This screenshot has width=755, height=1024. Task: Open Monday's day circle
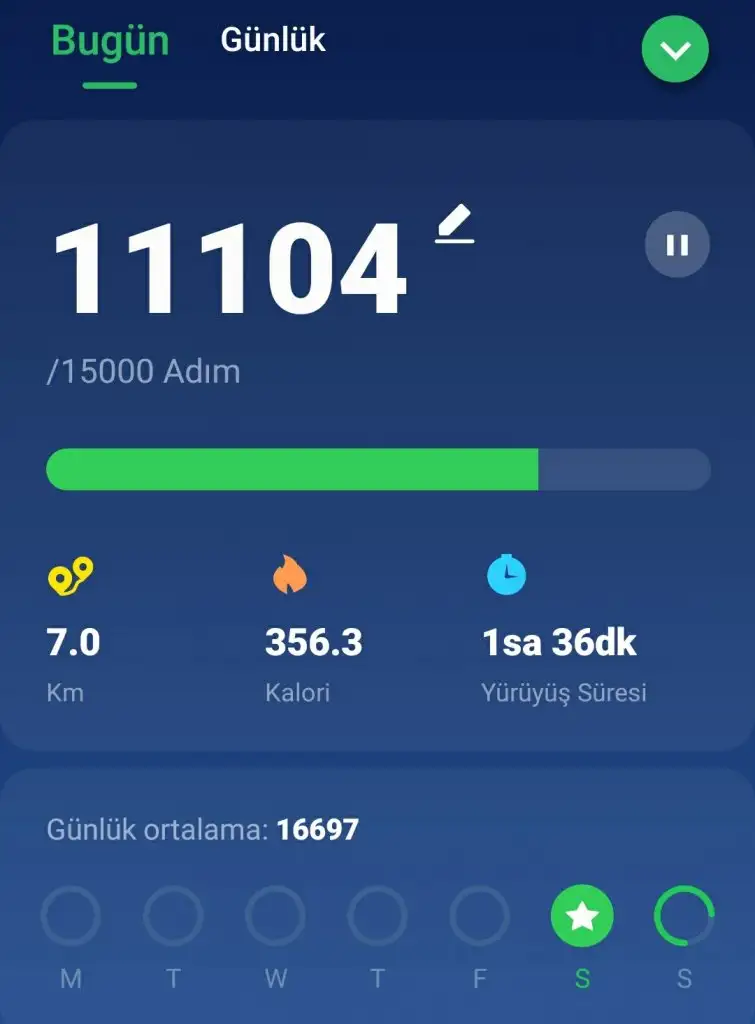click(x=70, y=916)
